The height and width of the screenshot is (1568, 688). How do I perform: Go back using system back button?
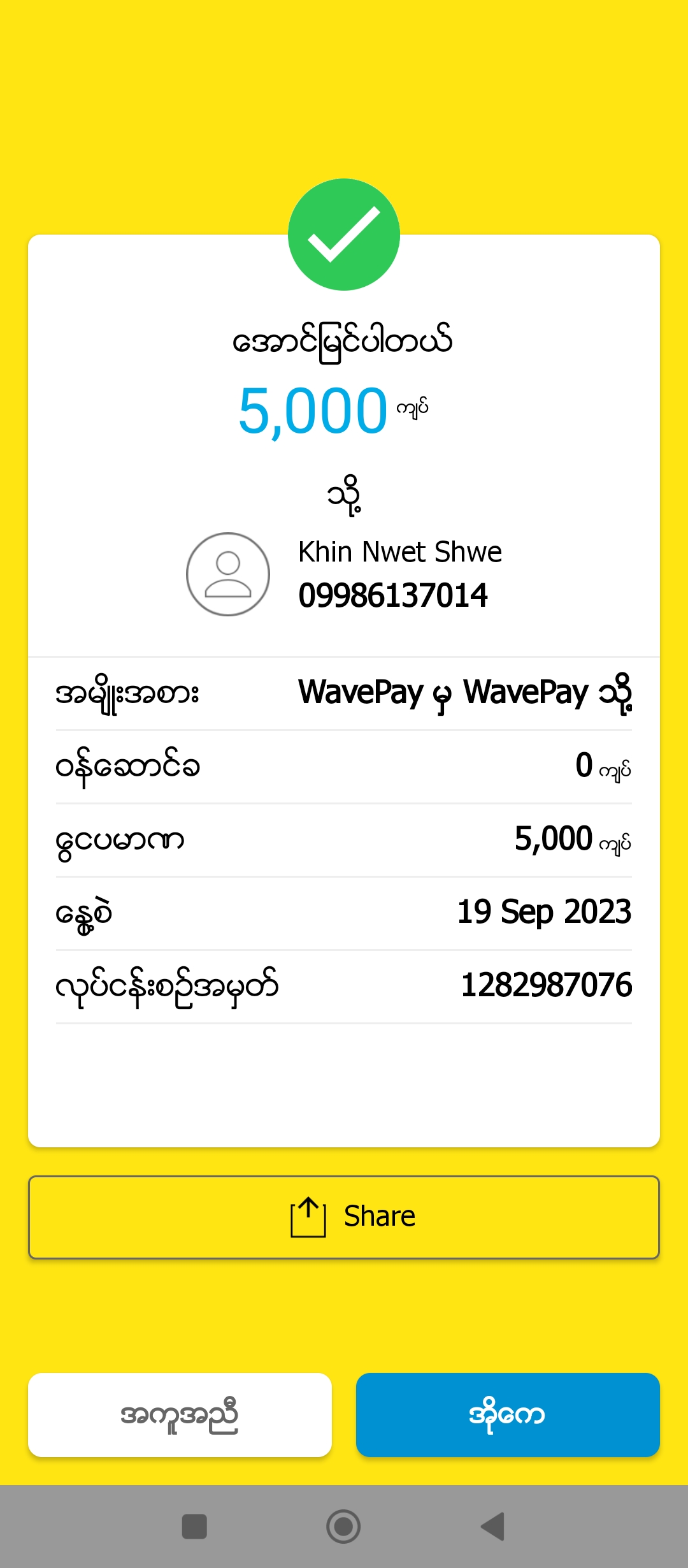493,1526
